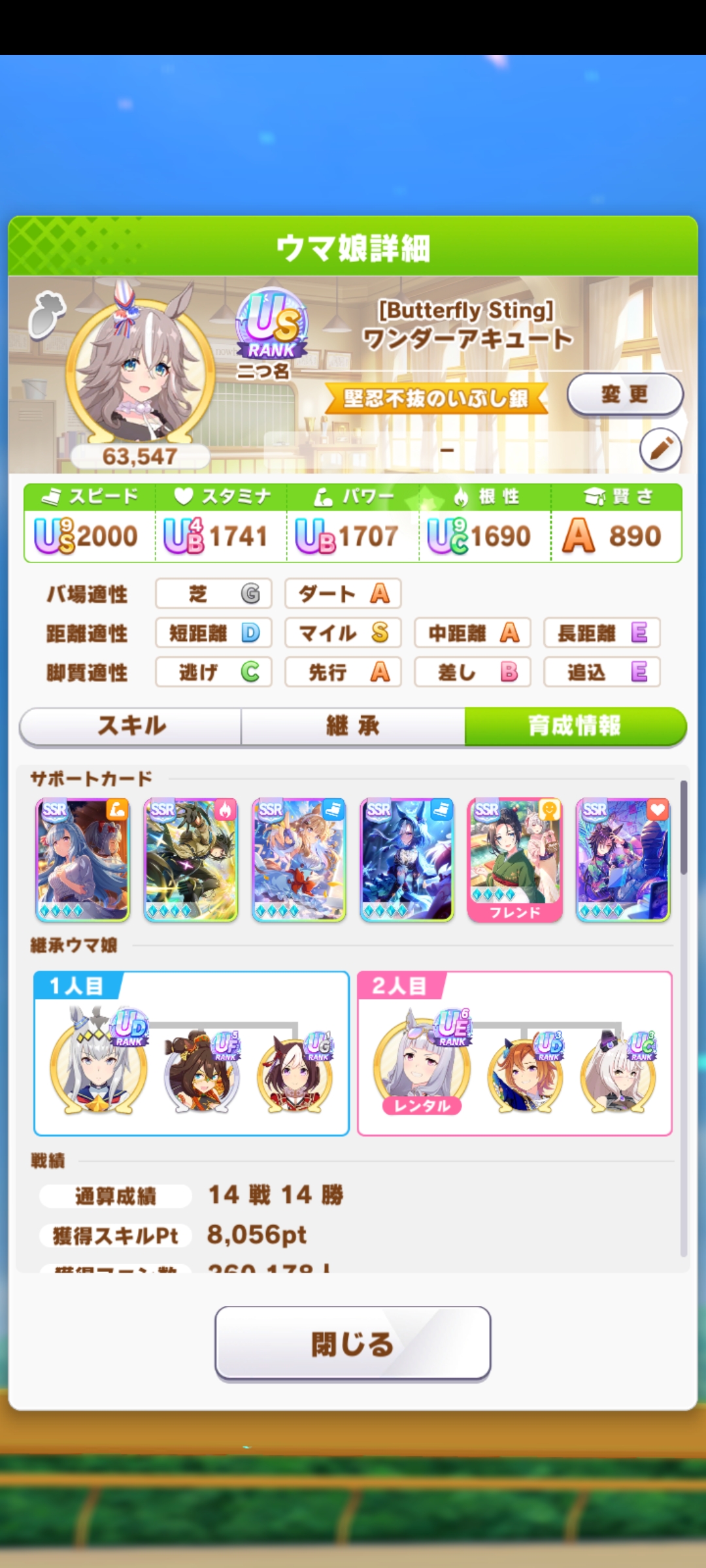Close the dialog with 閉じる
Viewport: 706px width, 1568px height.
(352, 1343)
